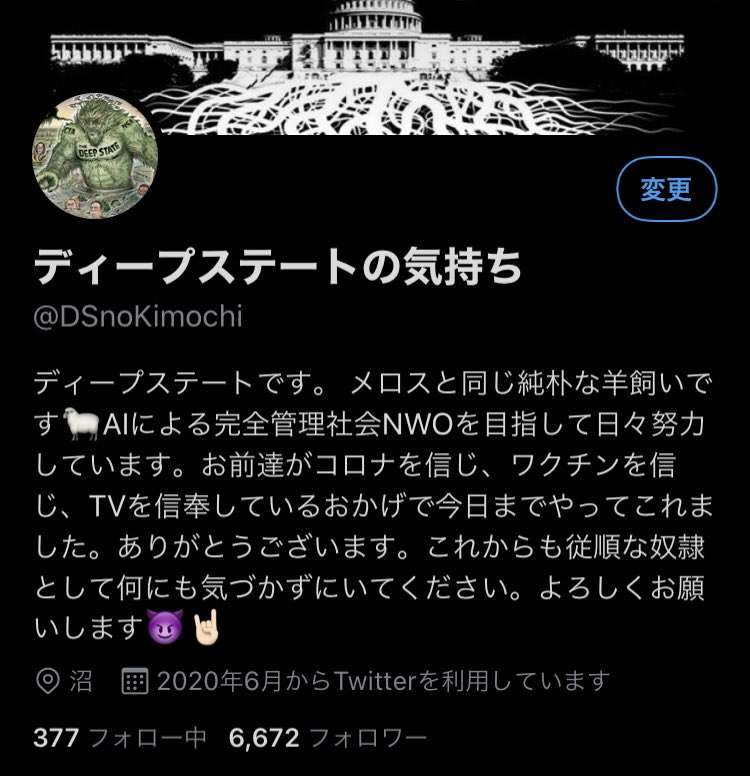The width and height of the screenshot is (750, 776).
Task: Open the Deep State profile avatar
Action: click(x=96, y=159)
